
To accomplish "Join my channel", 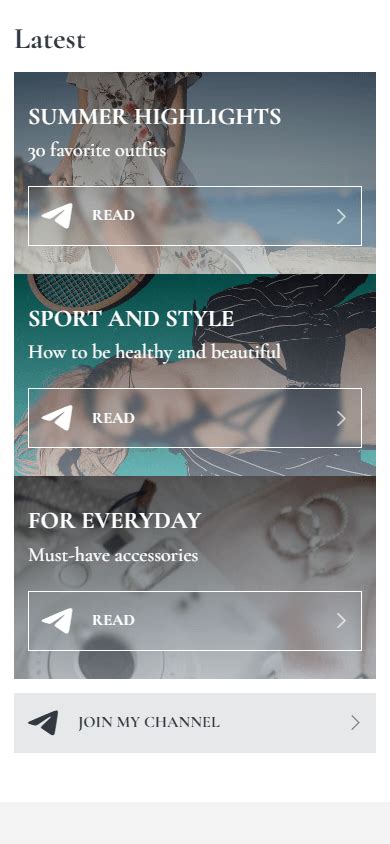I will [195, 723].
